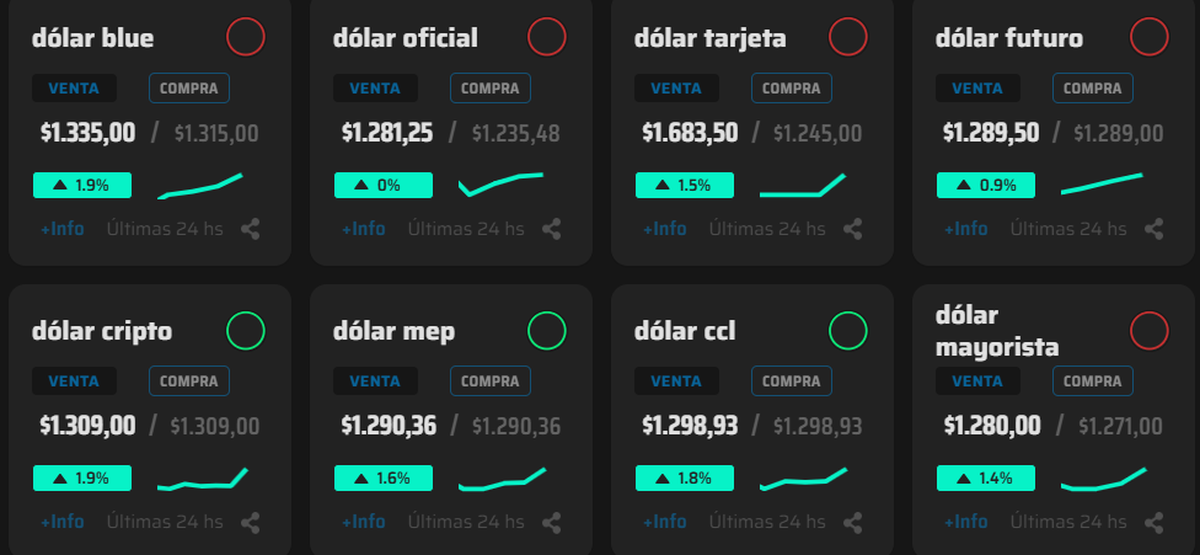Open +Info for dólar futuro
Viewport: 1200px width, 555px height.
(x=966, y=229)
